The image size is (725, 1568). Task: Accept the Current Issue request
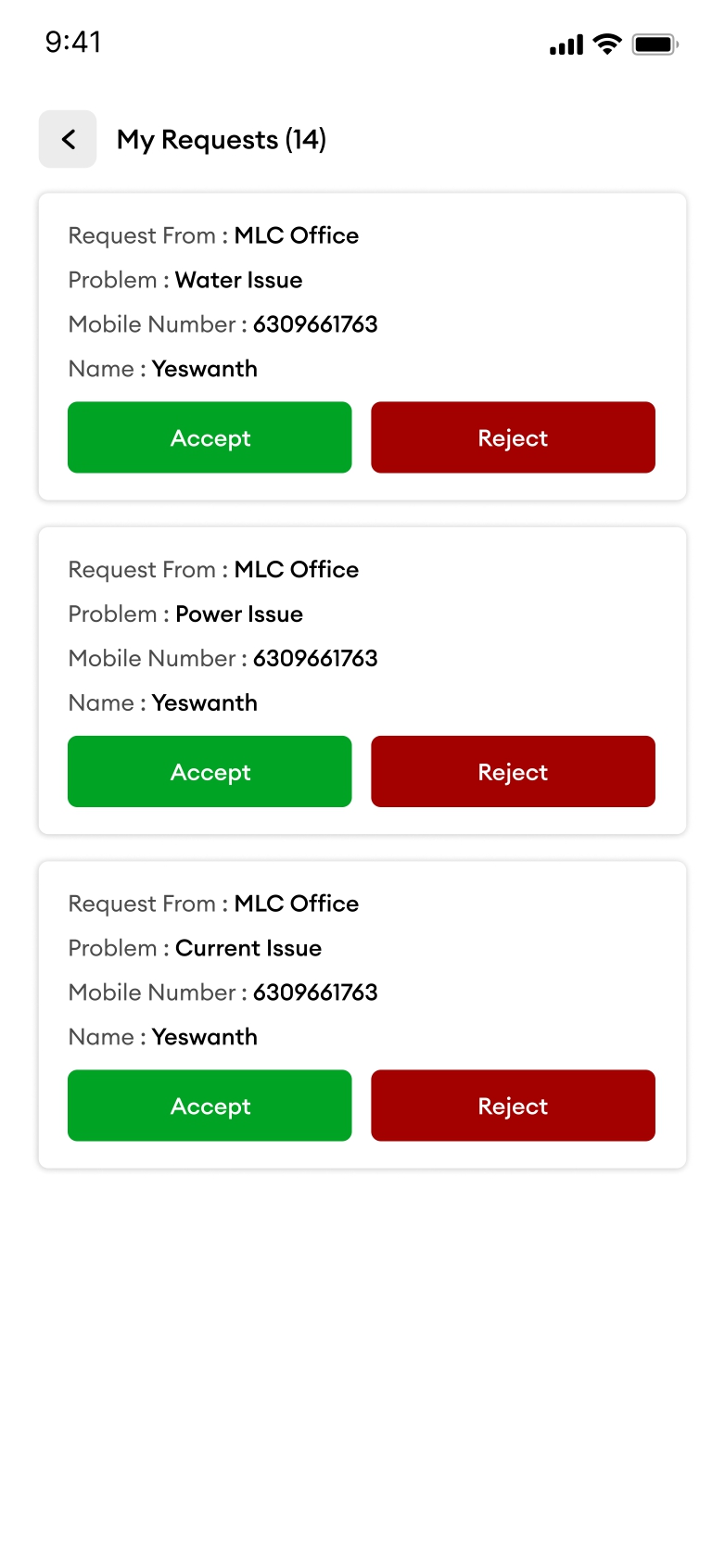pos(210,1106)
